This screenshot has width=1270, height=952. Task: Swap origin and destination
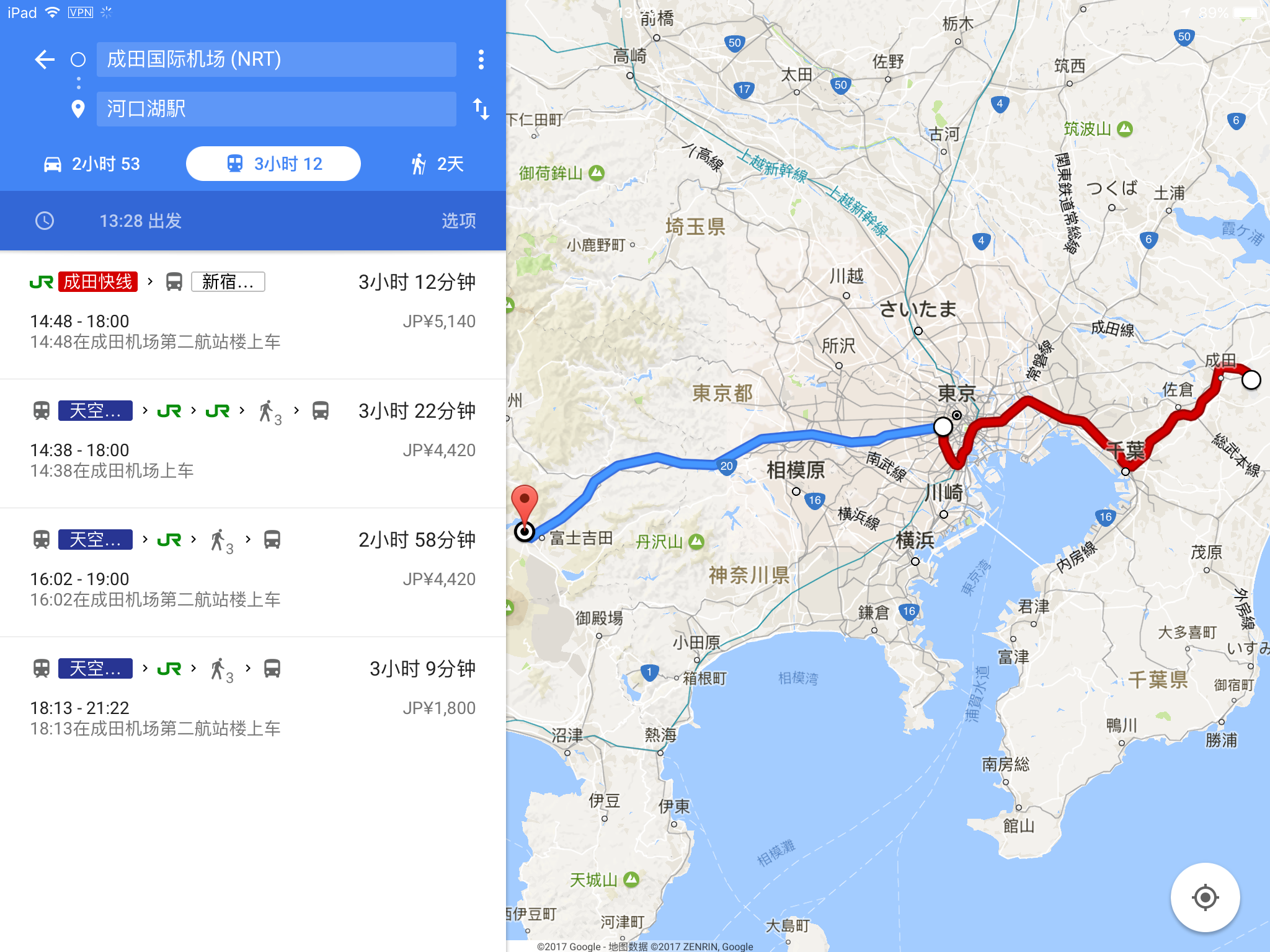click(x=481, y=109)
